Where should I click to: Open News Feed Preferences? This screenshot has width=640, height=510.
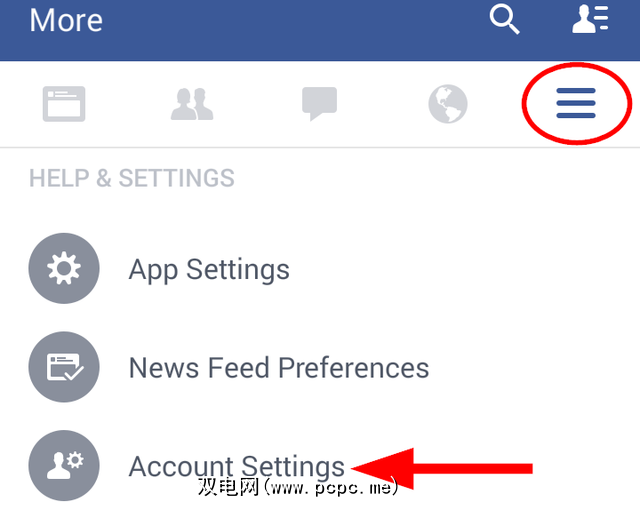coord(278,367)
